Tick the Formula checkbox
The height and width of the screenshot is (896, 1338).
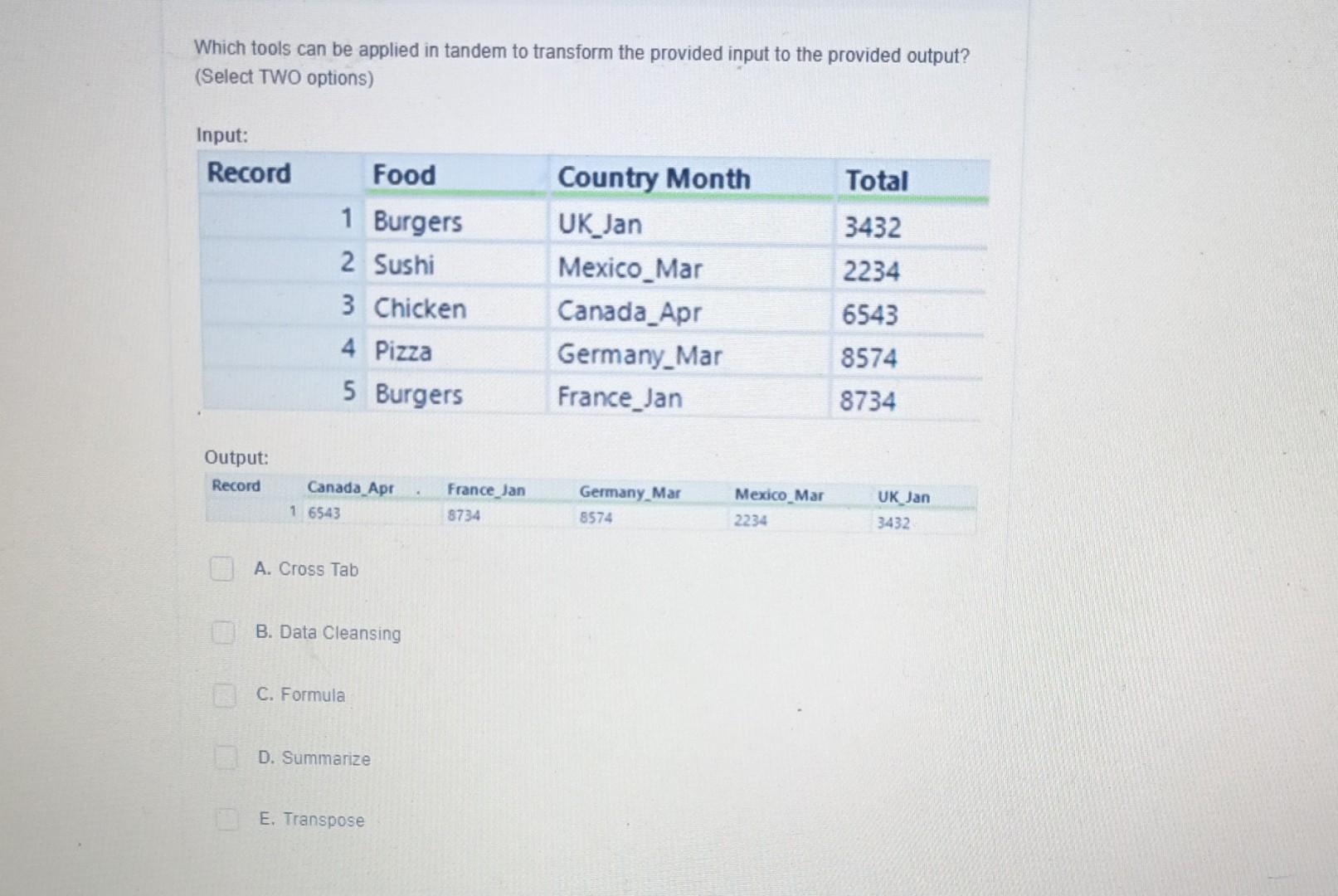pos(224,695)
